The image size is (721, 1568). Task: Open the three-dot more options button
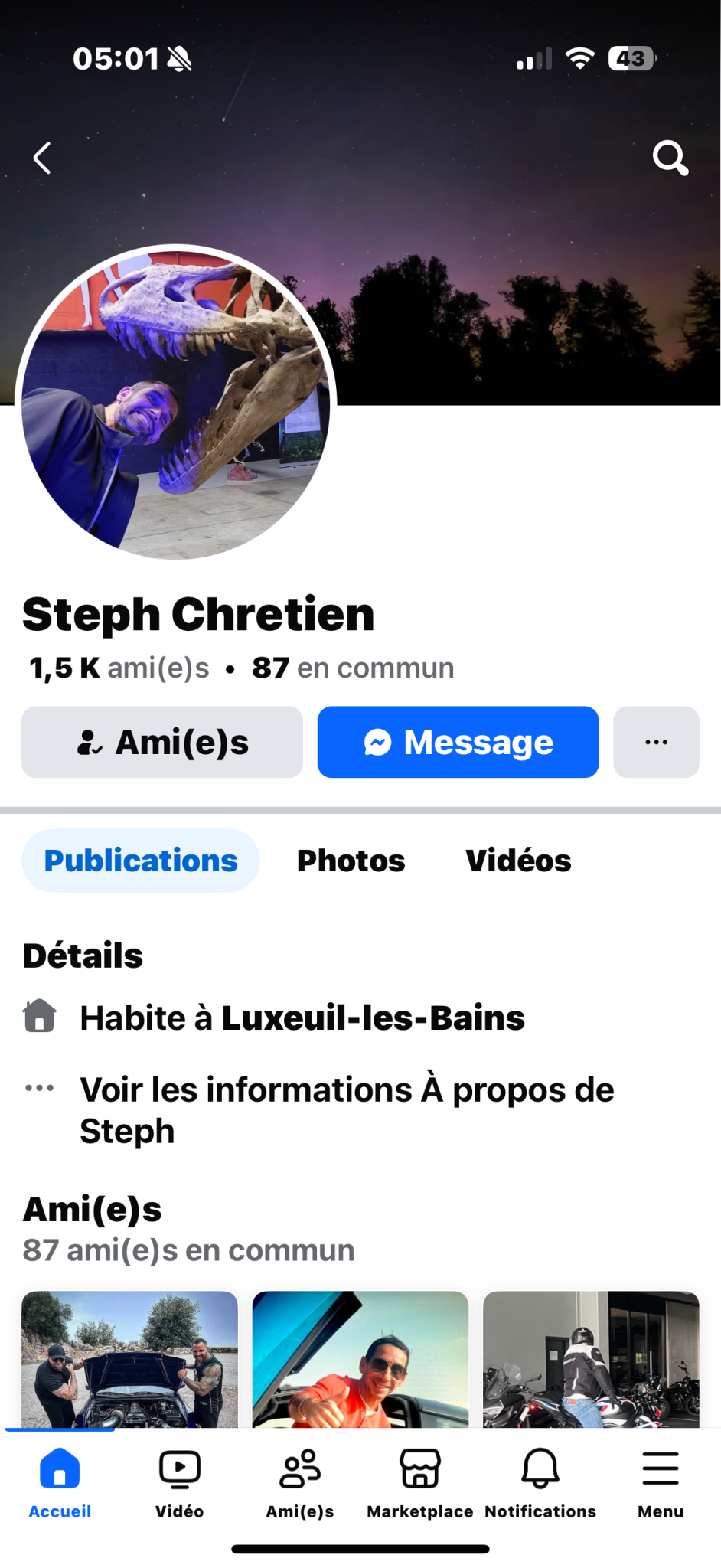[656, 742]
